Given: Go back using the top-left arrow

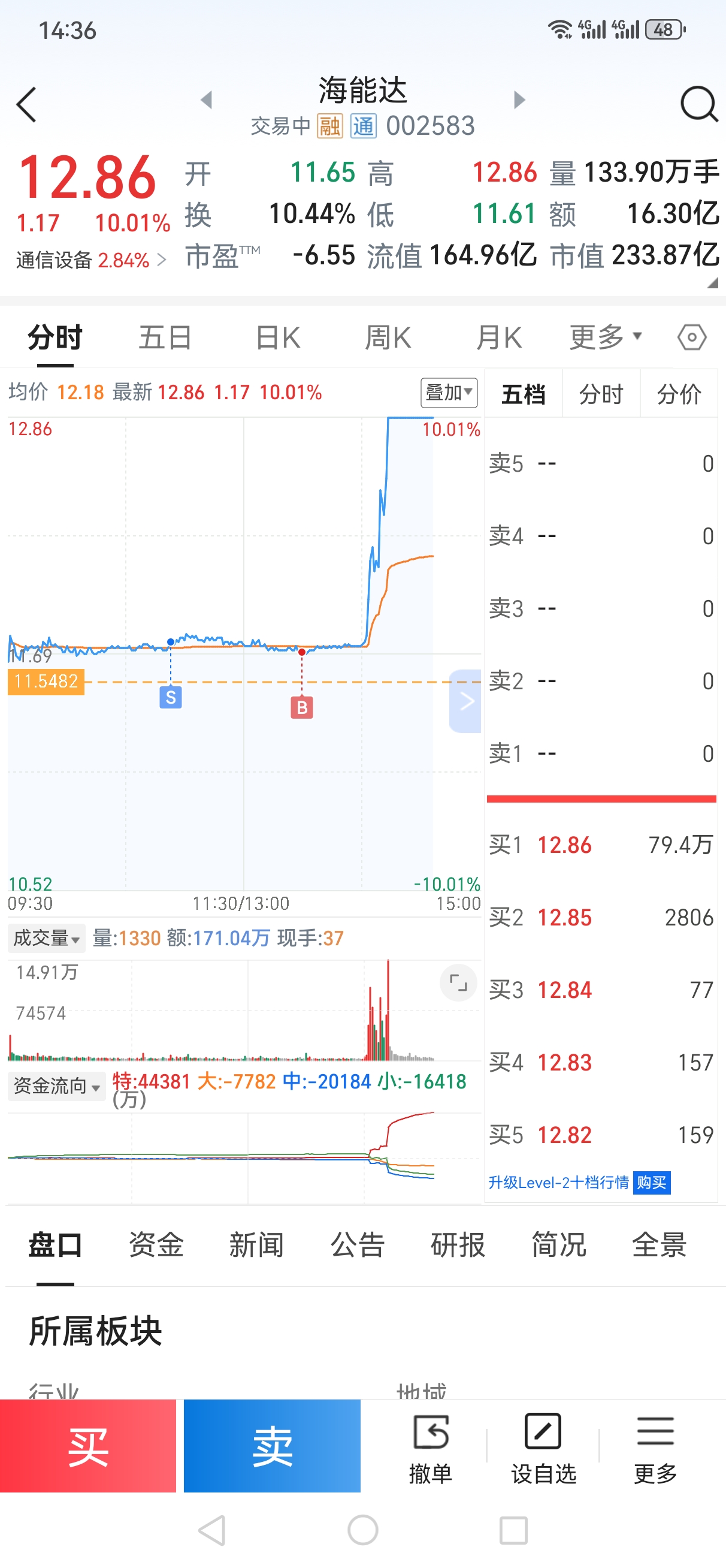Looking at the screenshot, I should pos(26,105).
